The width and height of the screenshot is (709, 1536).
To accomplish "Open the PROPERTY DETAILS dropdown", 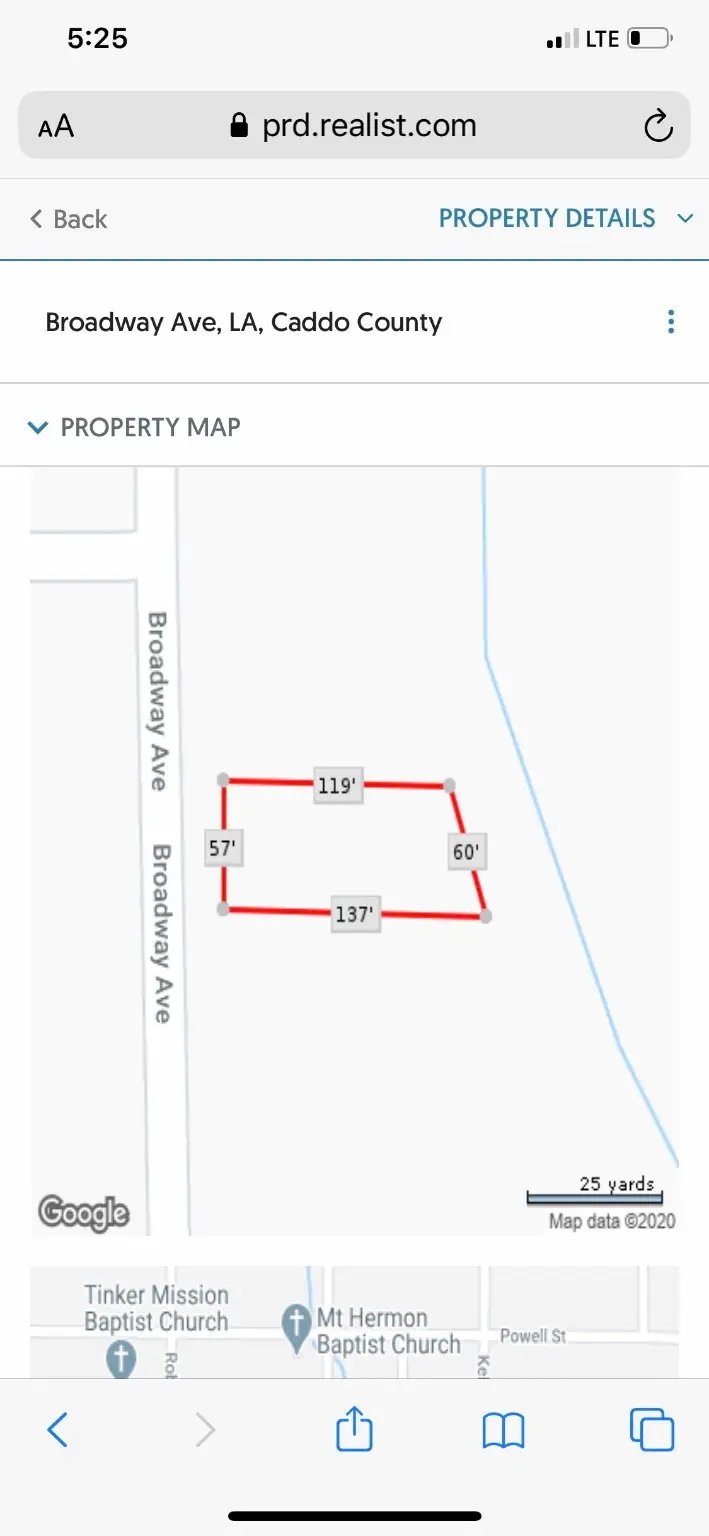I will pos(565,218).
